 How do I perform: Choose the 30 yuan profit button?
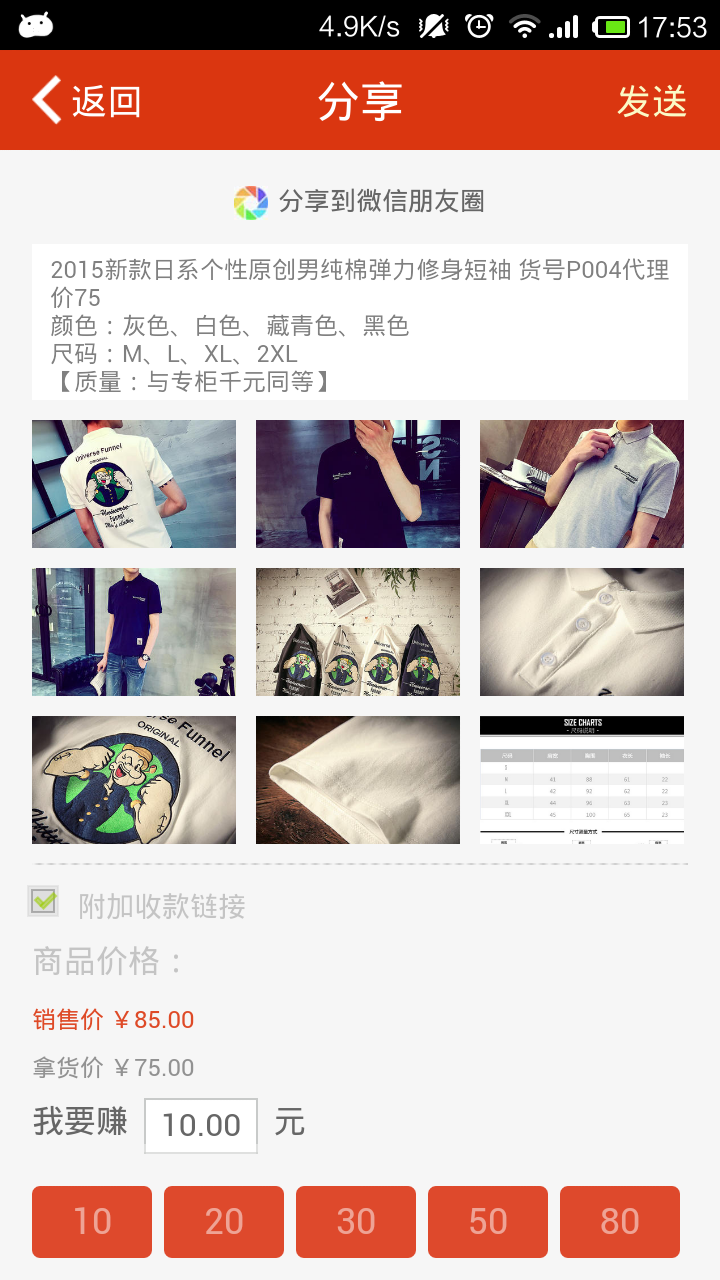coord(356,1221)
